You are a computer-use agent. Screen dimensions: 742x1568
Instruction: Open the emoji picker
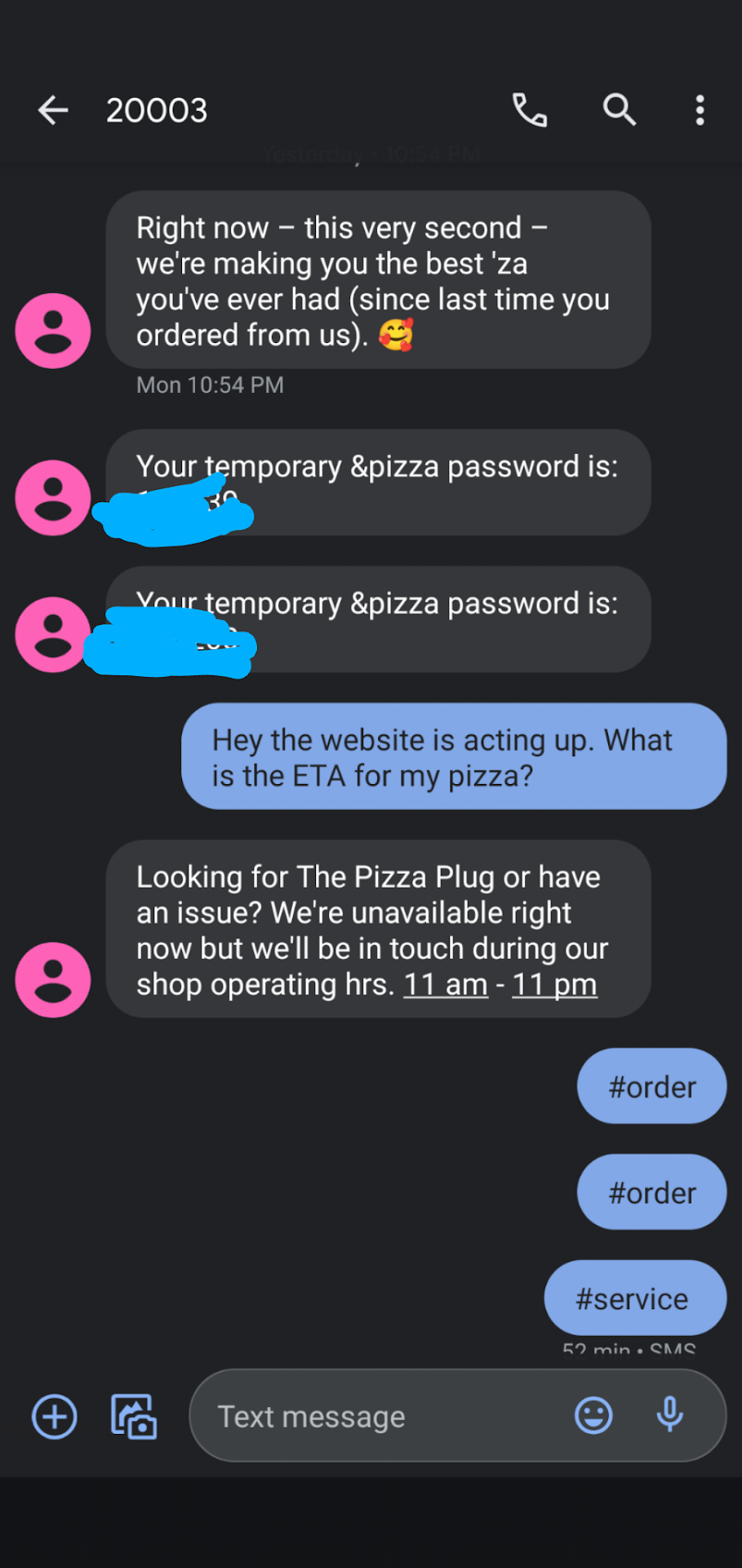[x=593, y=1415]
